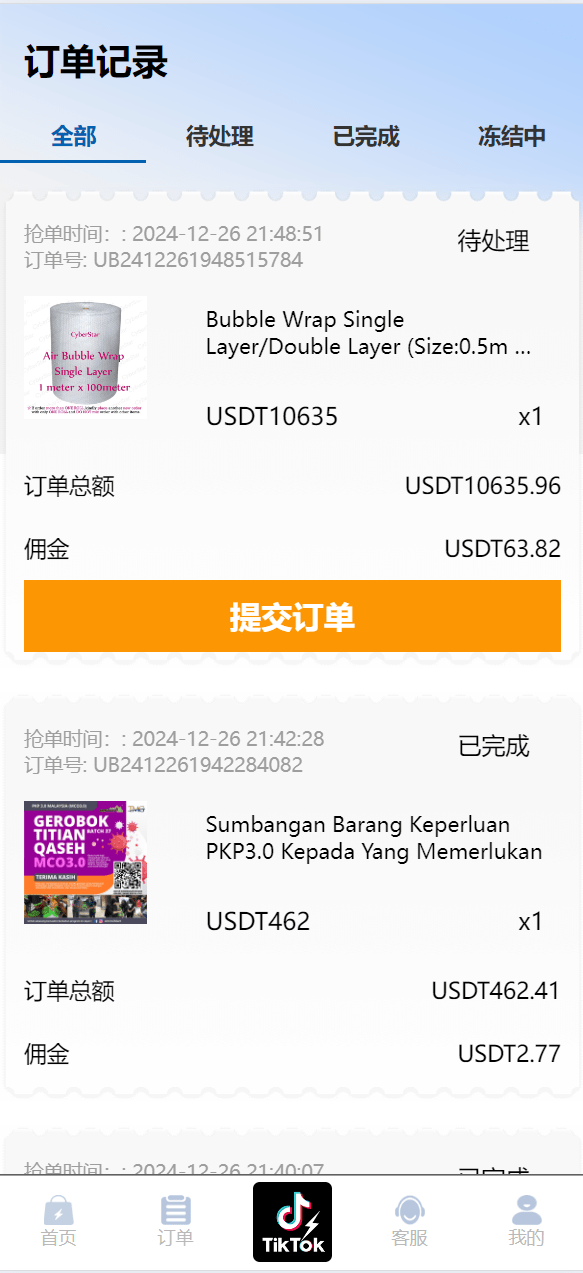583x1273 pixels.
Task: Switch to the 已完成 tab
Action: pos(365,137)
